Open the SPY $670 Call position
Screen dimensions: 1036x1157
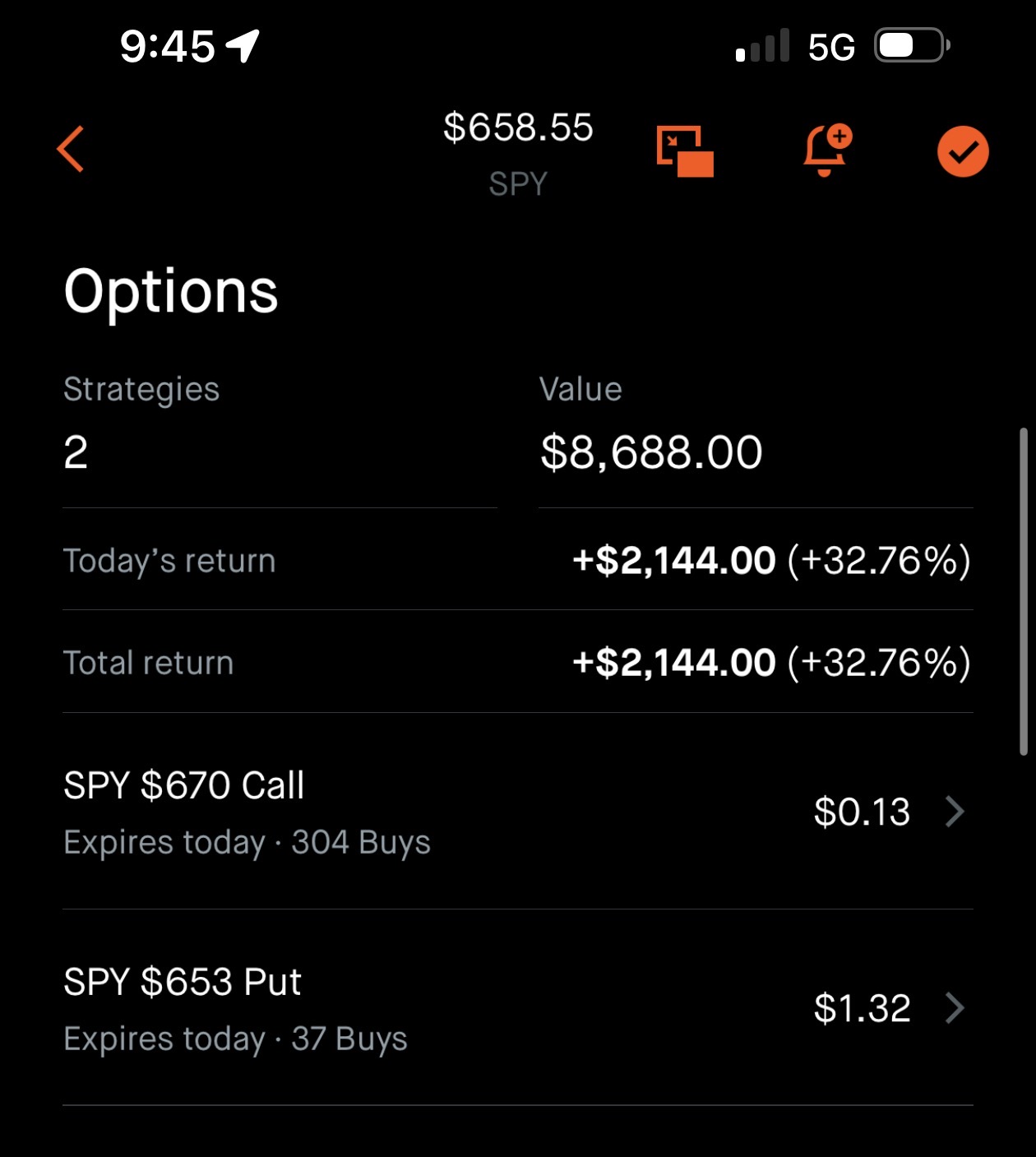coord(517,812)
